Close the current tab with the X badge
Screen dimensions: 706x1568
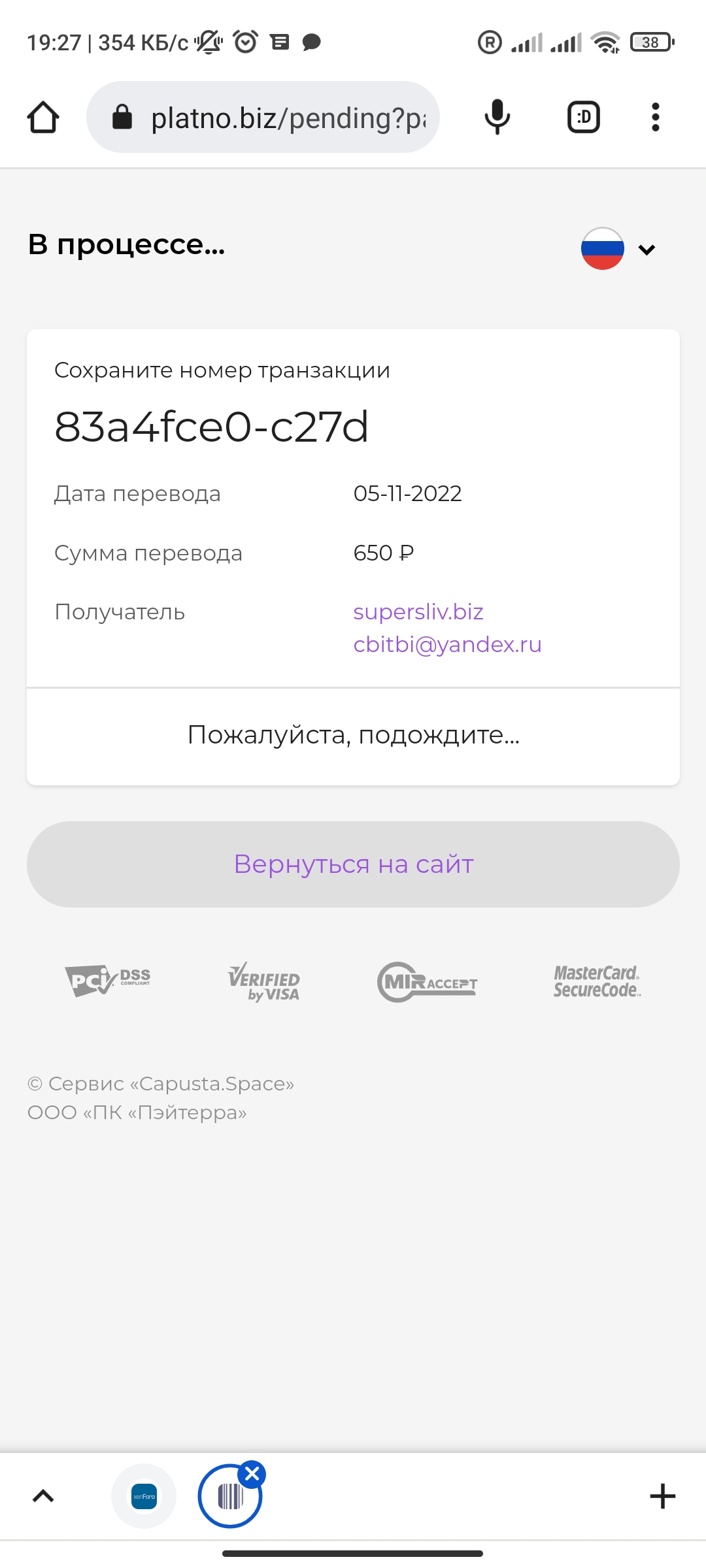click(252, 1474)
